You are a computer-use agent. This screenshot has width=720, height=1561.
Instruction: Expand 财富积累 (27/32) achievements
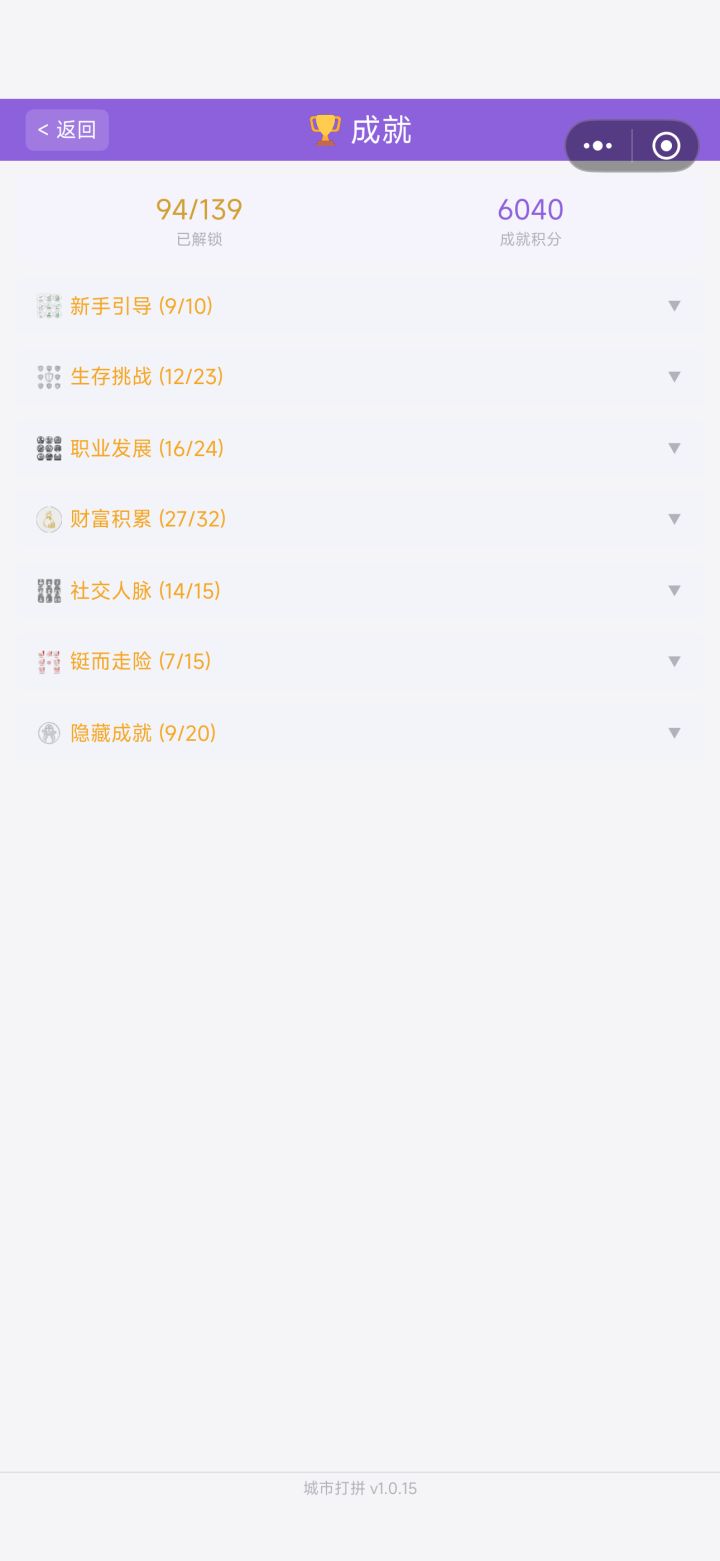359,519
